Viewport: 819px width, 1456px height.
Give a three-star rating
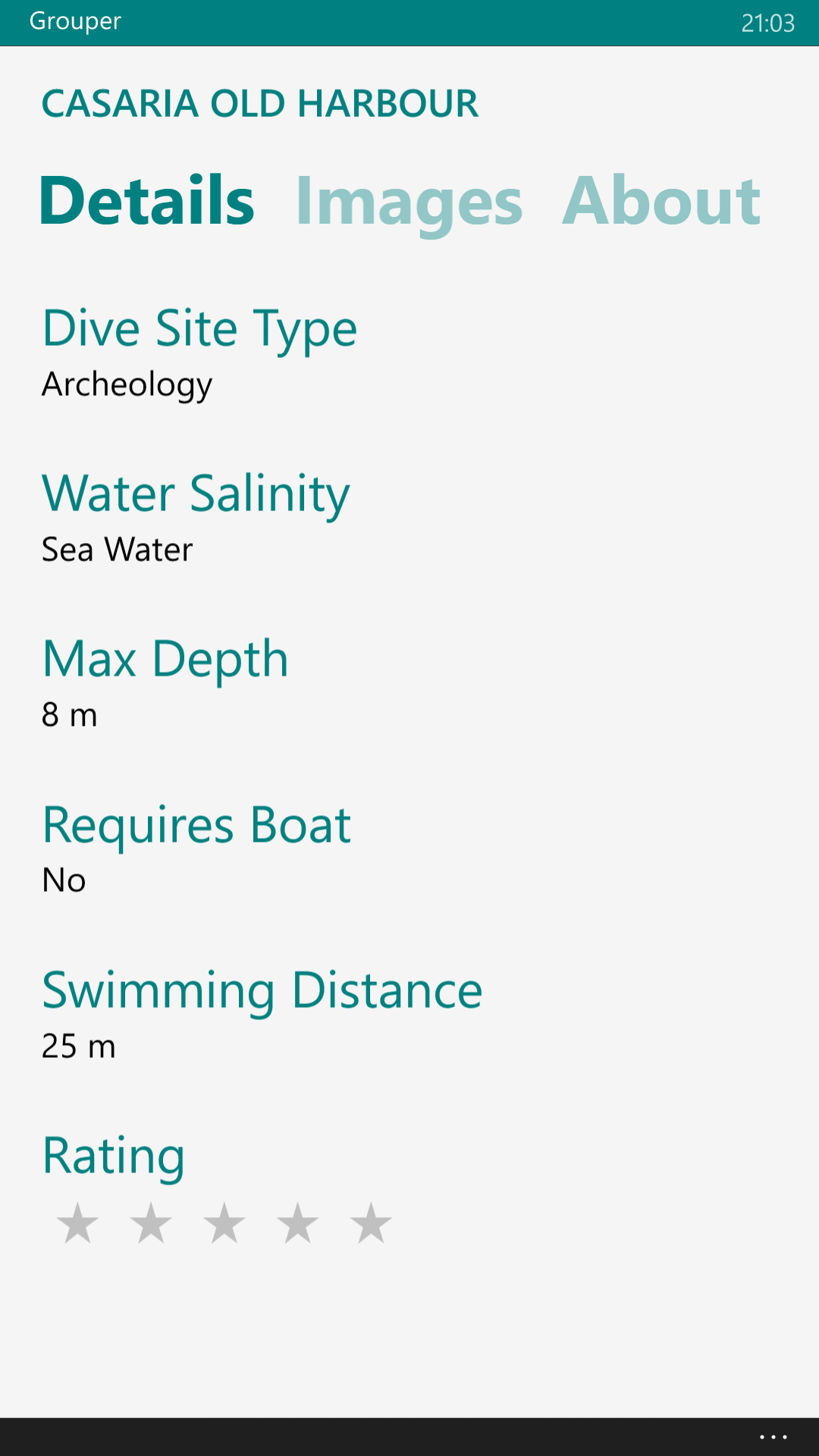tap(224, 1223)
